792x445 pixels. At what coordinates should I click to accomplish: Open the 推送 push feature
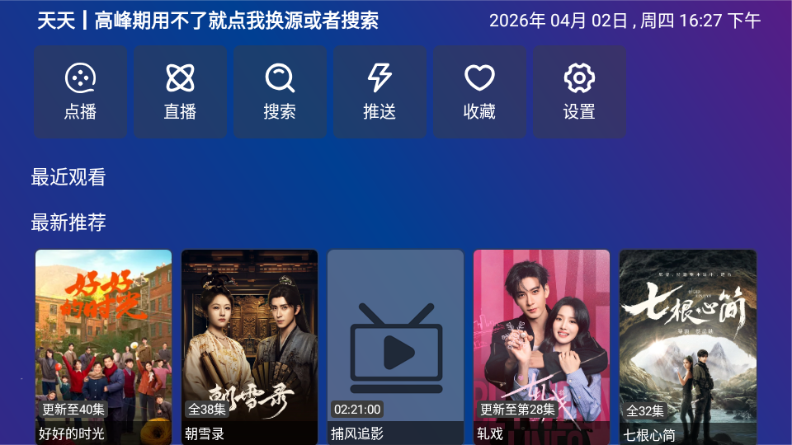pos(380,92)
